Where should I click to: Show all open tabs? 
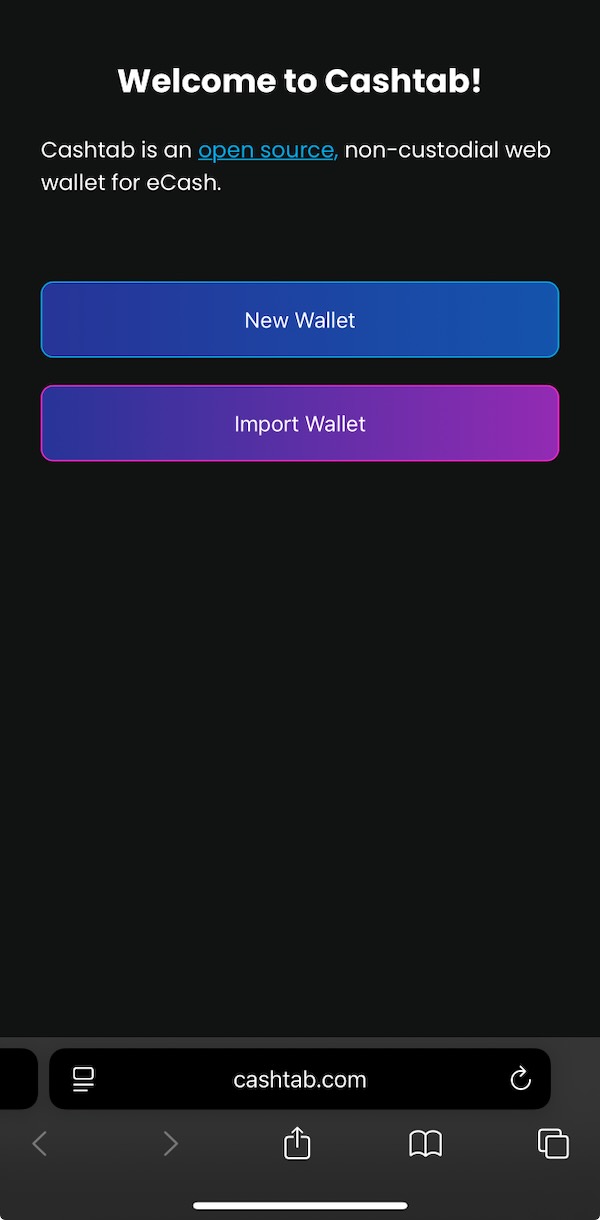click(x=553, y=1143)
